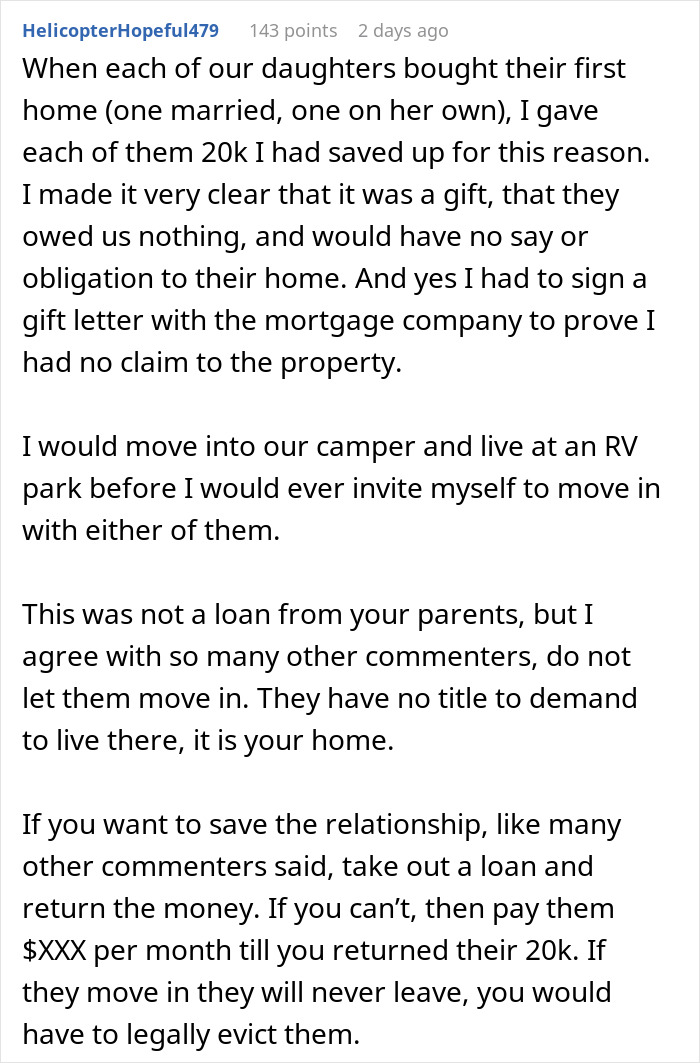Open HelicopterHopeful479's user profile
Viewport: 700px width, 1063px height.
(120, 31)
